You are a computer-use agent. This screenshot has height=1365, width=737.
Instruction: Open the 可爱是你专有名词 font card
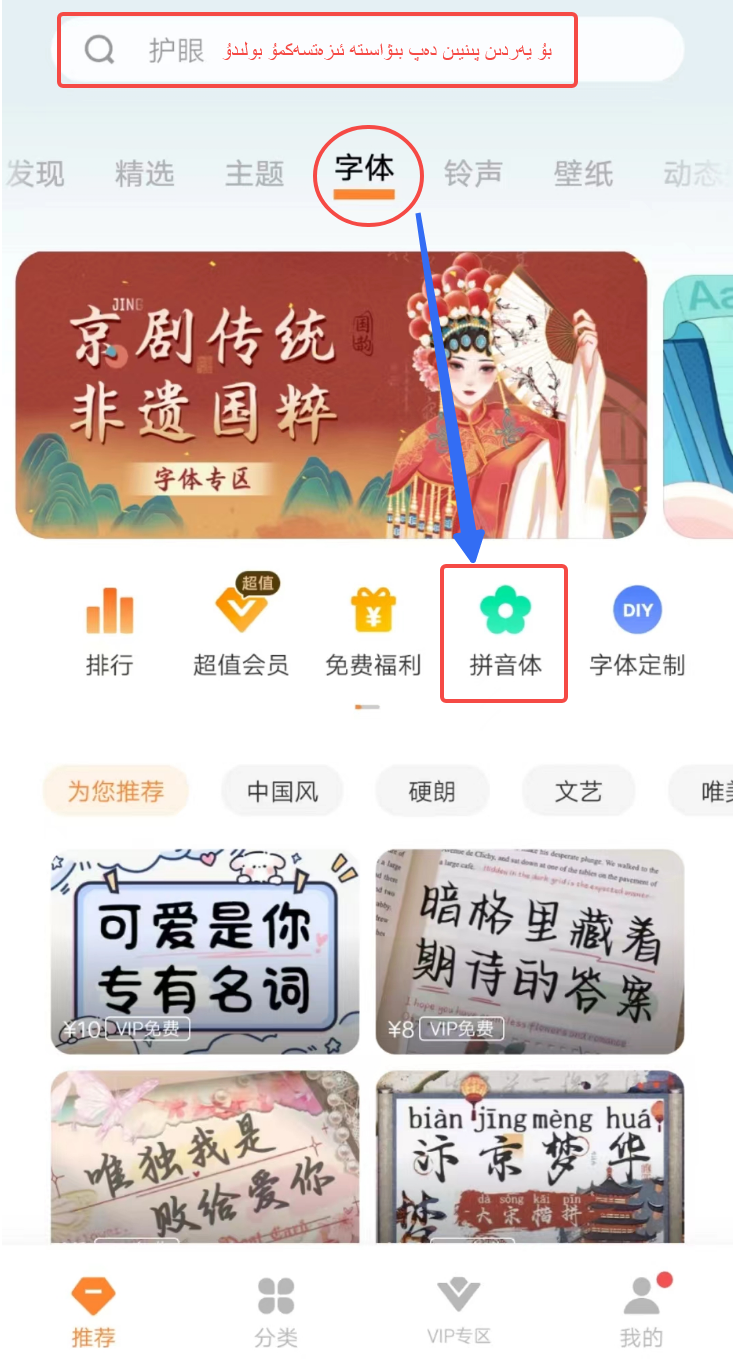[x=205, y=951]
